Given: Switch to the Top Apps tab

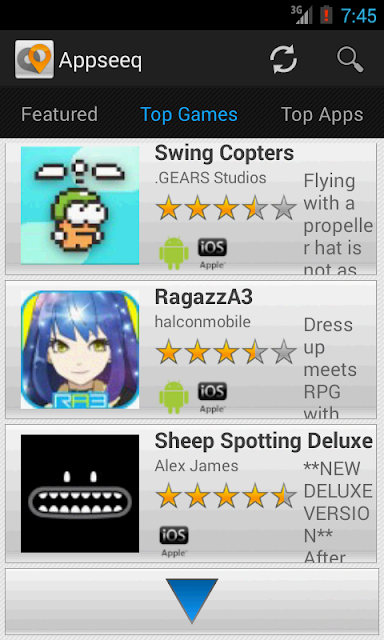Looking at the screenshot, I should coord(322,114).
